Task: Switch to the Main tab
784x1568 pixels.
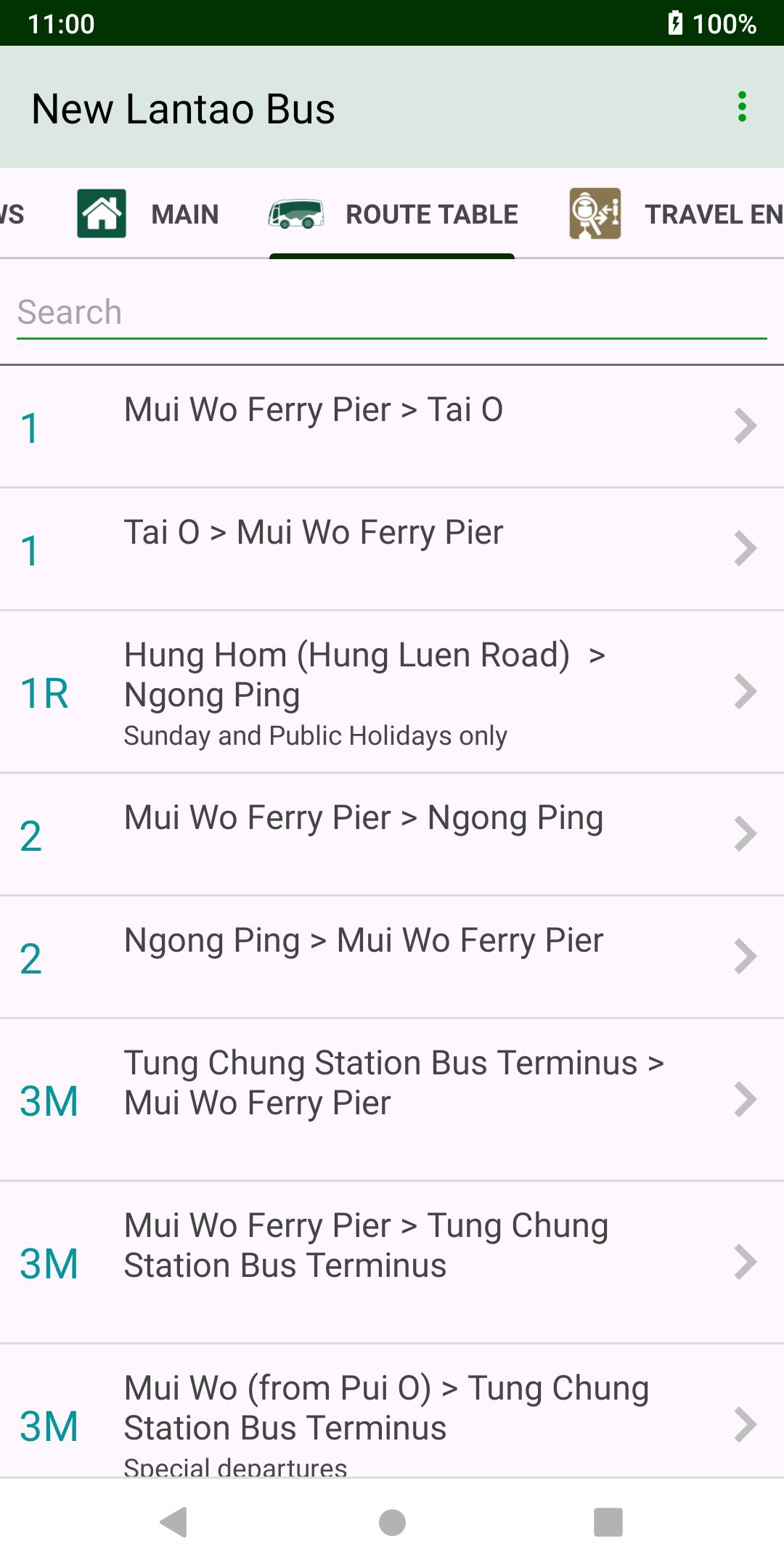Action: (x=147, y=214)
